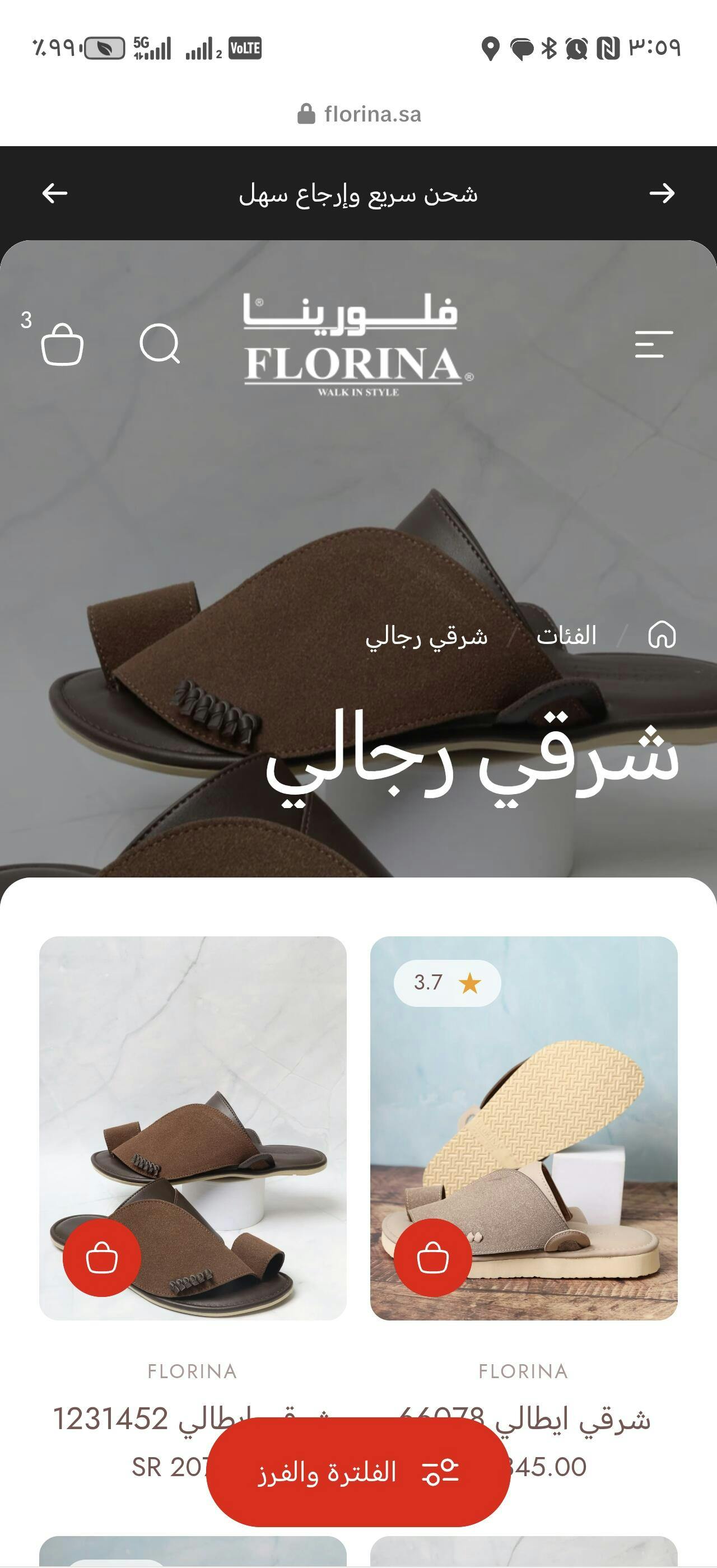717x1568 pixels.
Task: Open the hamburger menu
Action: pyautogui.click(x=654, y=344)
